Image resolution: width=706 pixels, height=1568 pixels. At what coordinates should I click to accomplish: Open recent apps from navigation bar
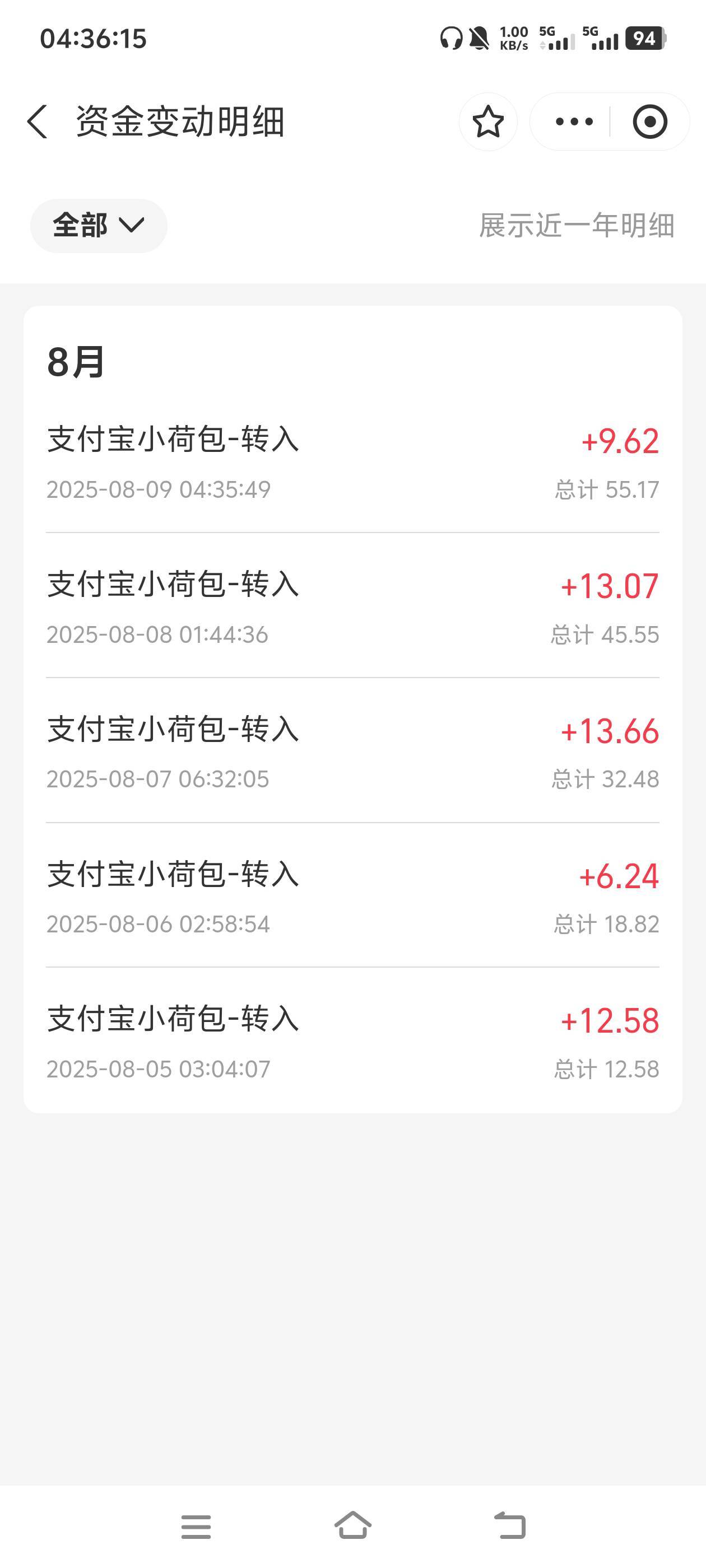point(196,1527)
